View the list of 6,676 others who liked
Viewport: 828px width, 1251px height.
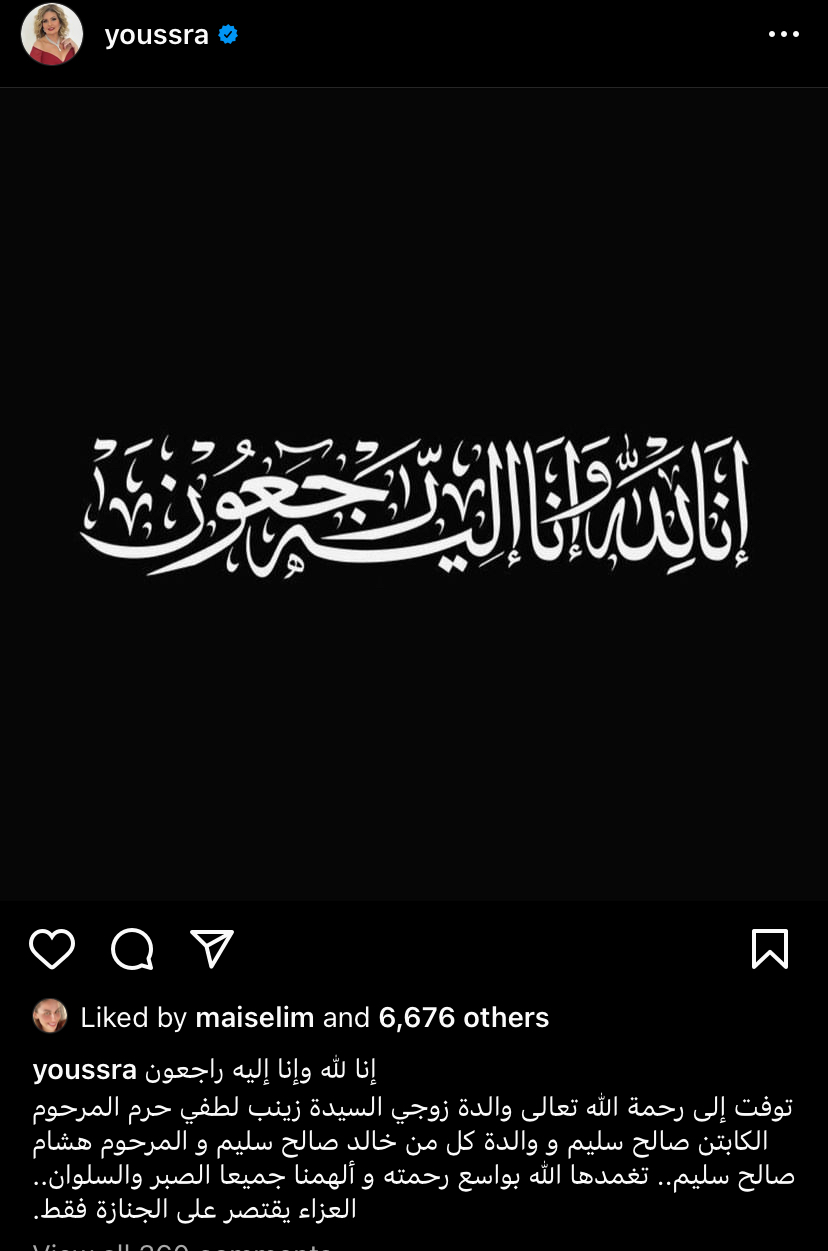point(464,1018)
